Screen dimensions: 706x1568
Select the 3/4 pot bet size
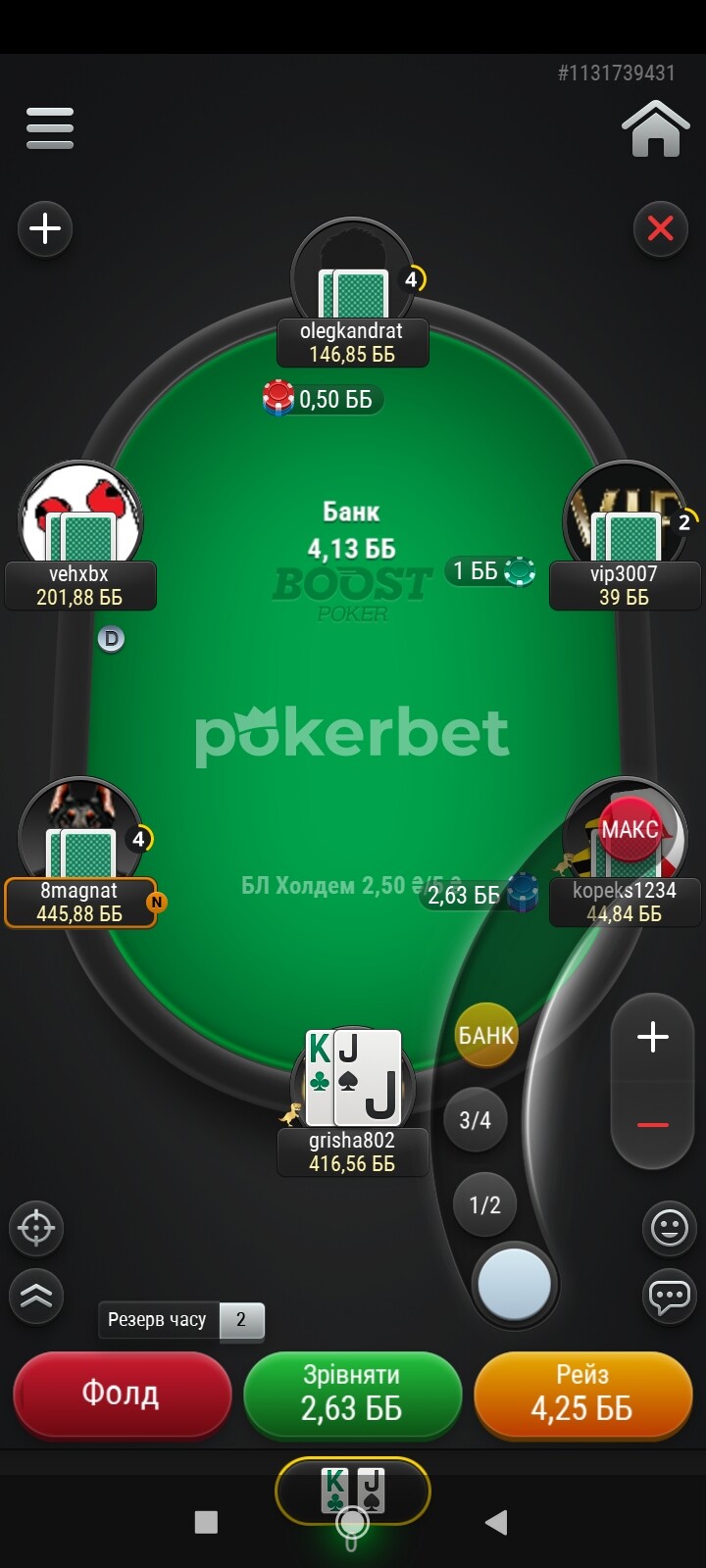pos(476,1120)
